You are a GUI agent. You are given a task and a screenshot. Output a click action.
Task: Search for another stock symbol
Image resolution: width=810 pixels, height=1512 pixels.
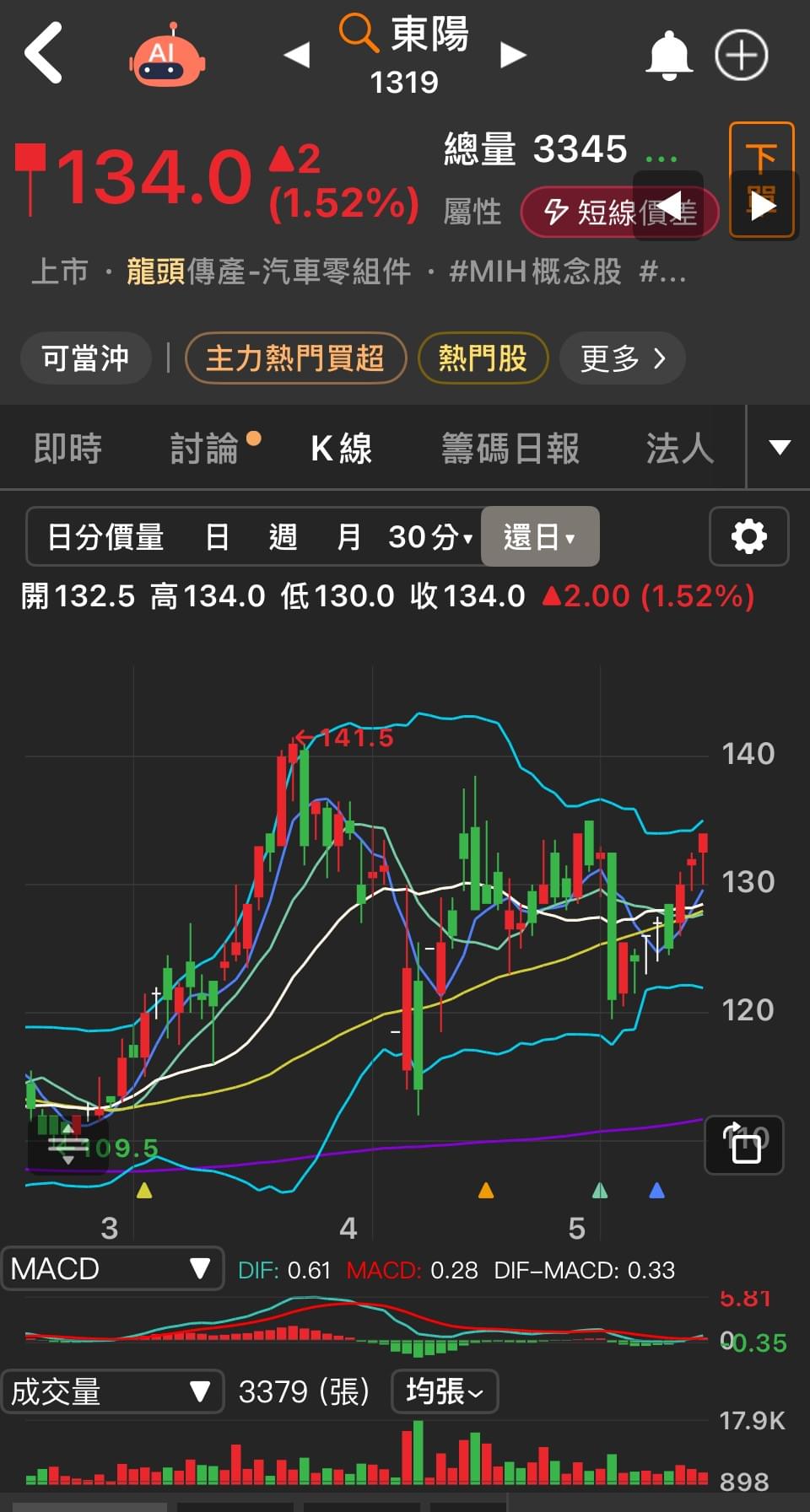click(359, 34)
